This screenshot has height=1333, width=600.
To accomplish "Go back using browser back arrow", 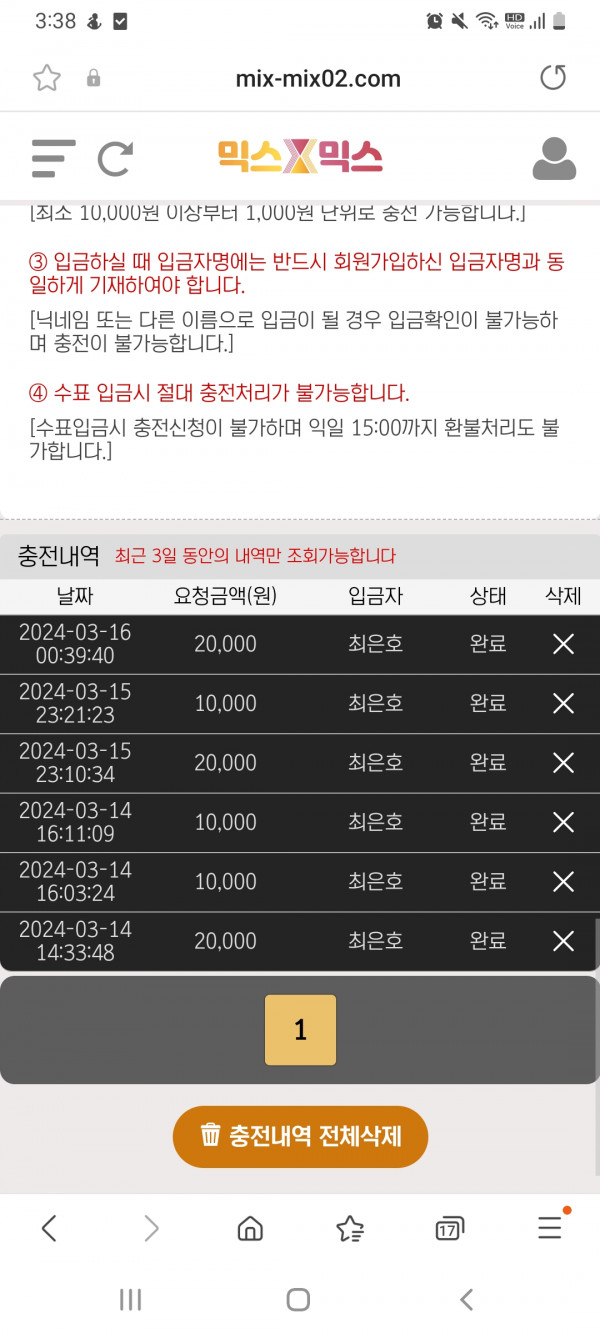I will click(x=49, y=1228).
